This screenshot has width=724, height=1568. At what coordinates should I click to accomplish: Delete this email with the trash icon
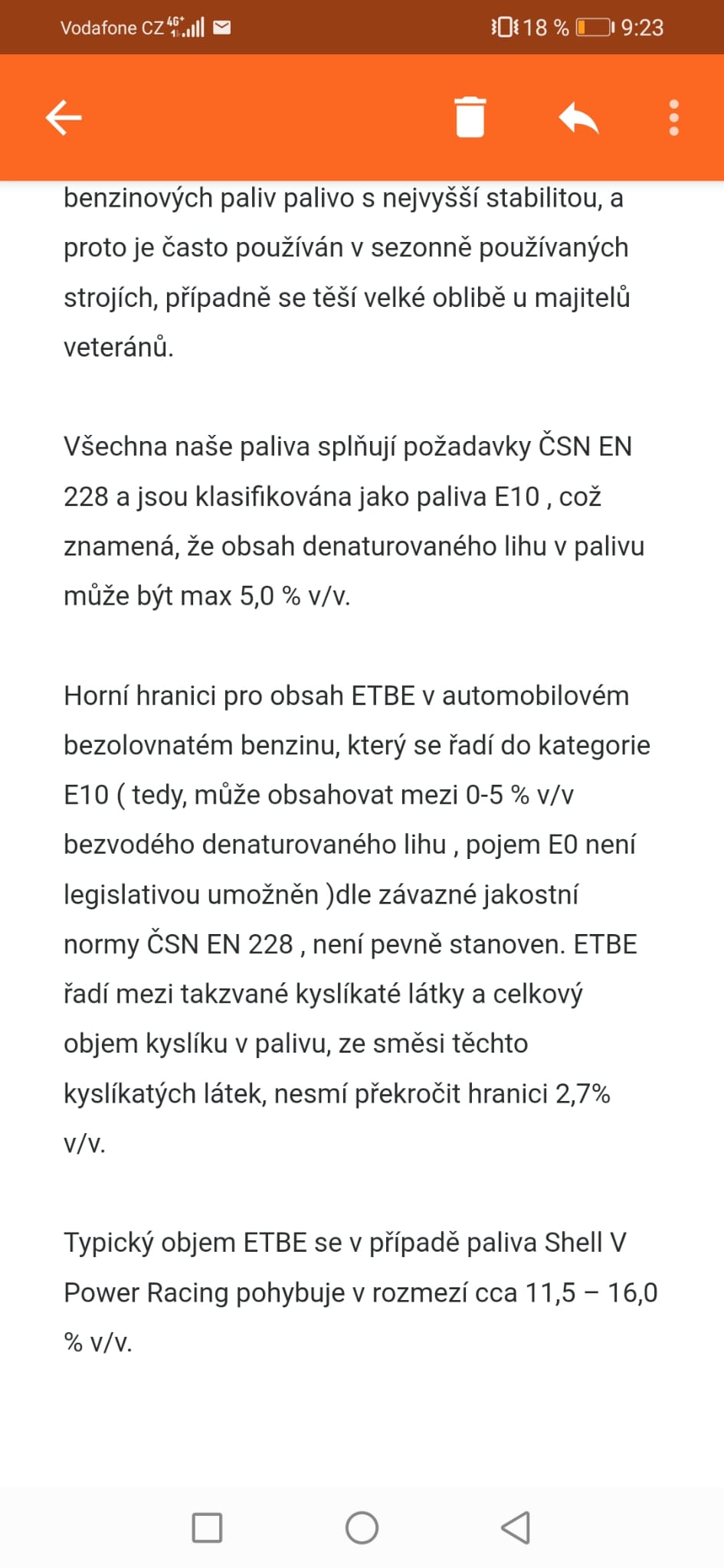tap(470, 117)
